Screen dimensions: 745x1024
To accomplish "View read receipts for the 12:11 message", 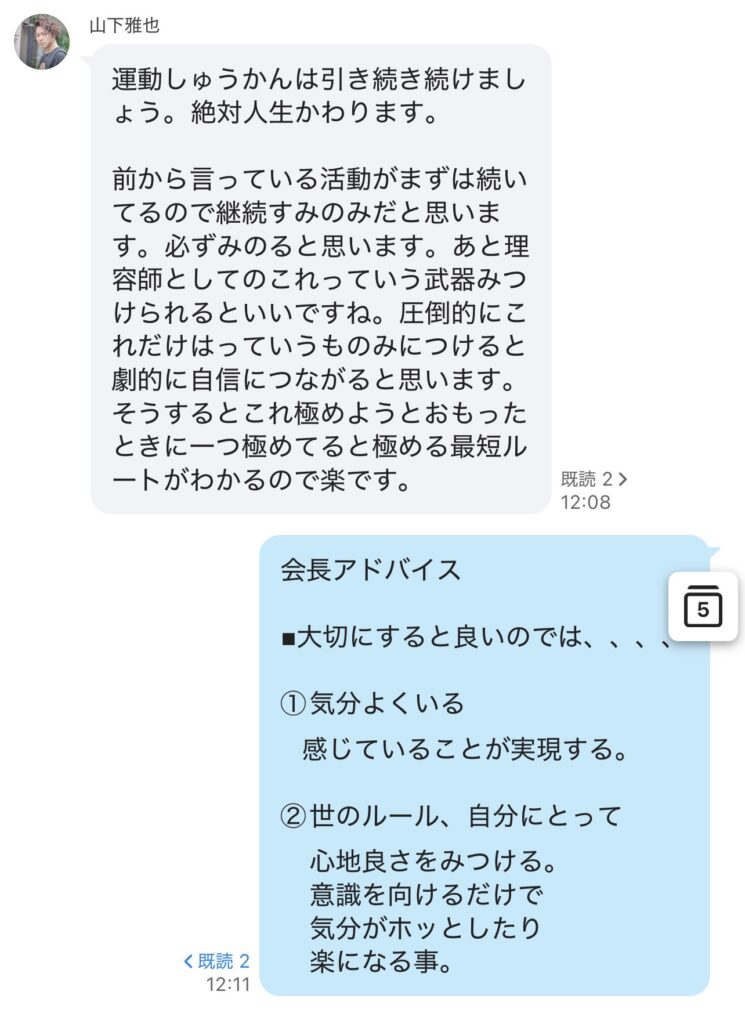I will coord(217,961).
